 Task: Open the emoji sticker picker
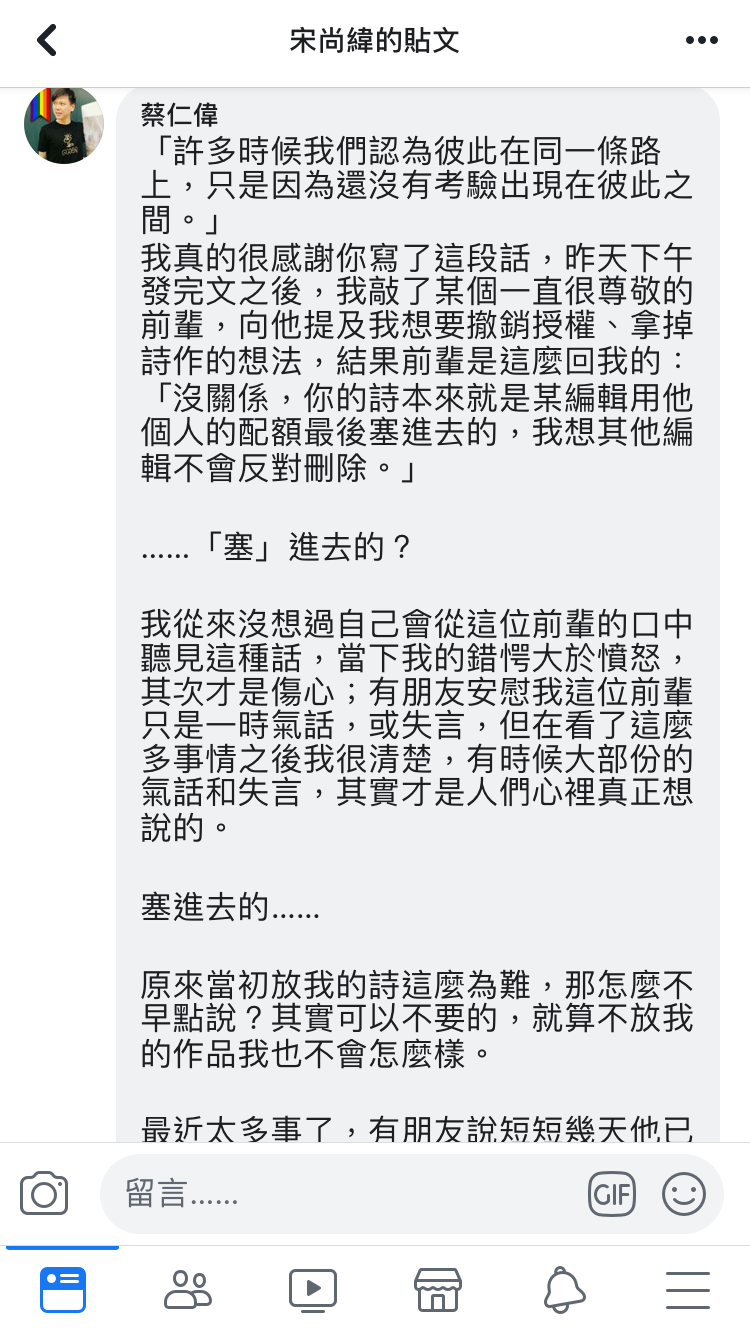point(684,1194)
